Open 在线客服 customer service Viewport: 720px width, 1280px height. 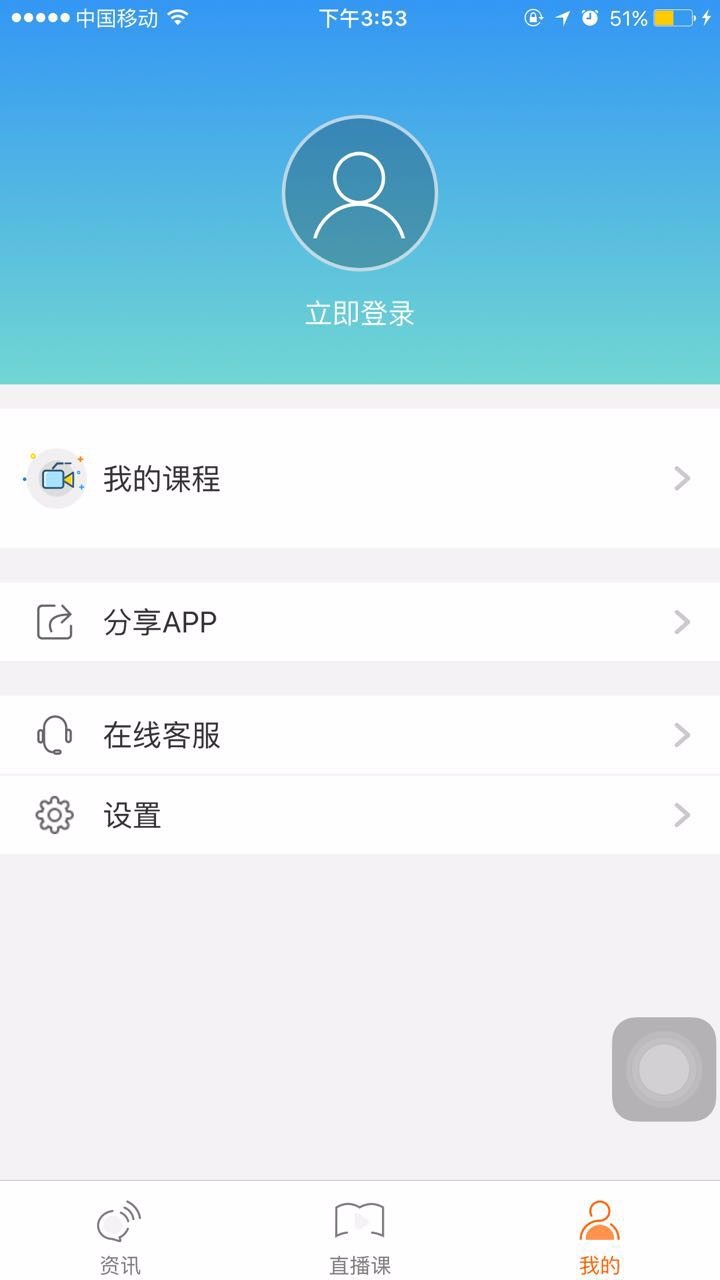[360, 735]
